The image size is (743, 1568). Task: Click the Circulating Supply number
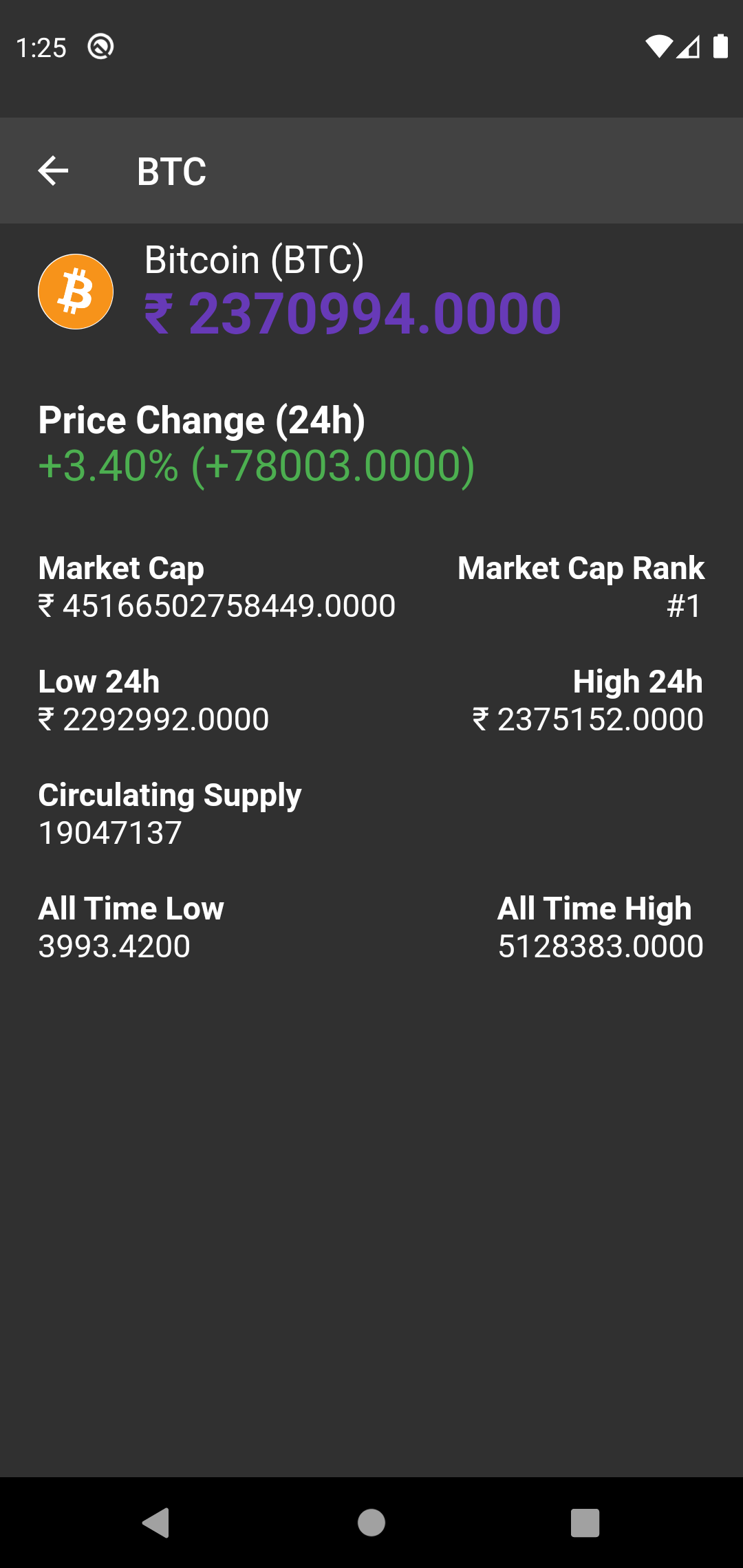(x=110, y=832)
